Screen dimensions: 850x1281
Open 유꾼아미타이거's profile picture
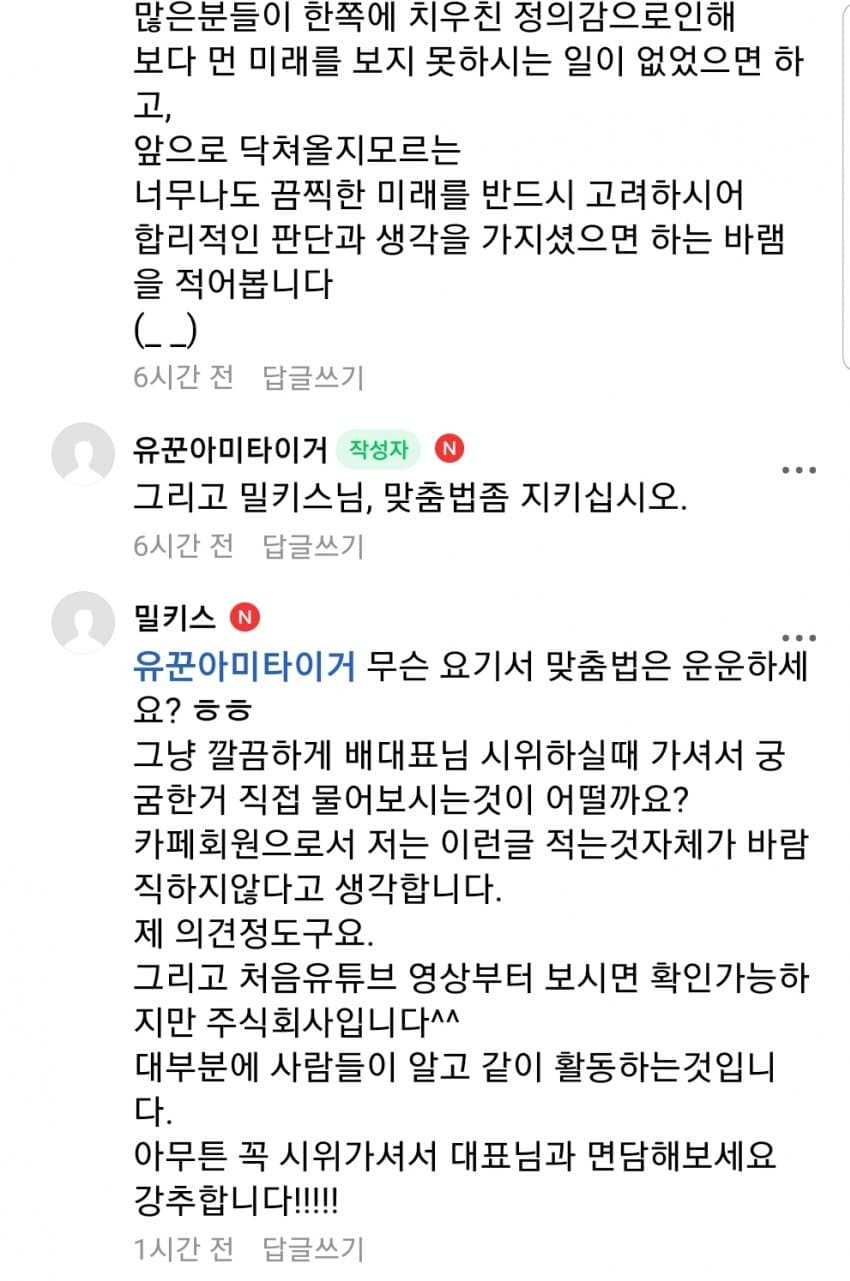[83, 453]
